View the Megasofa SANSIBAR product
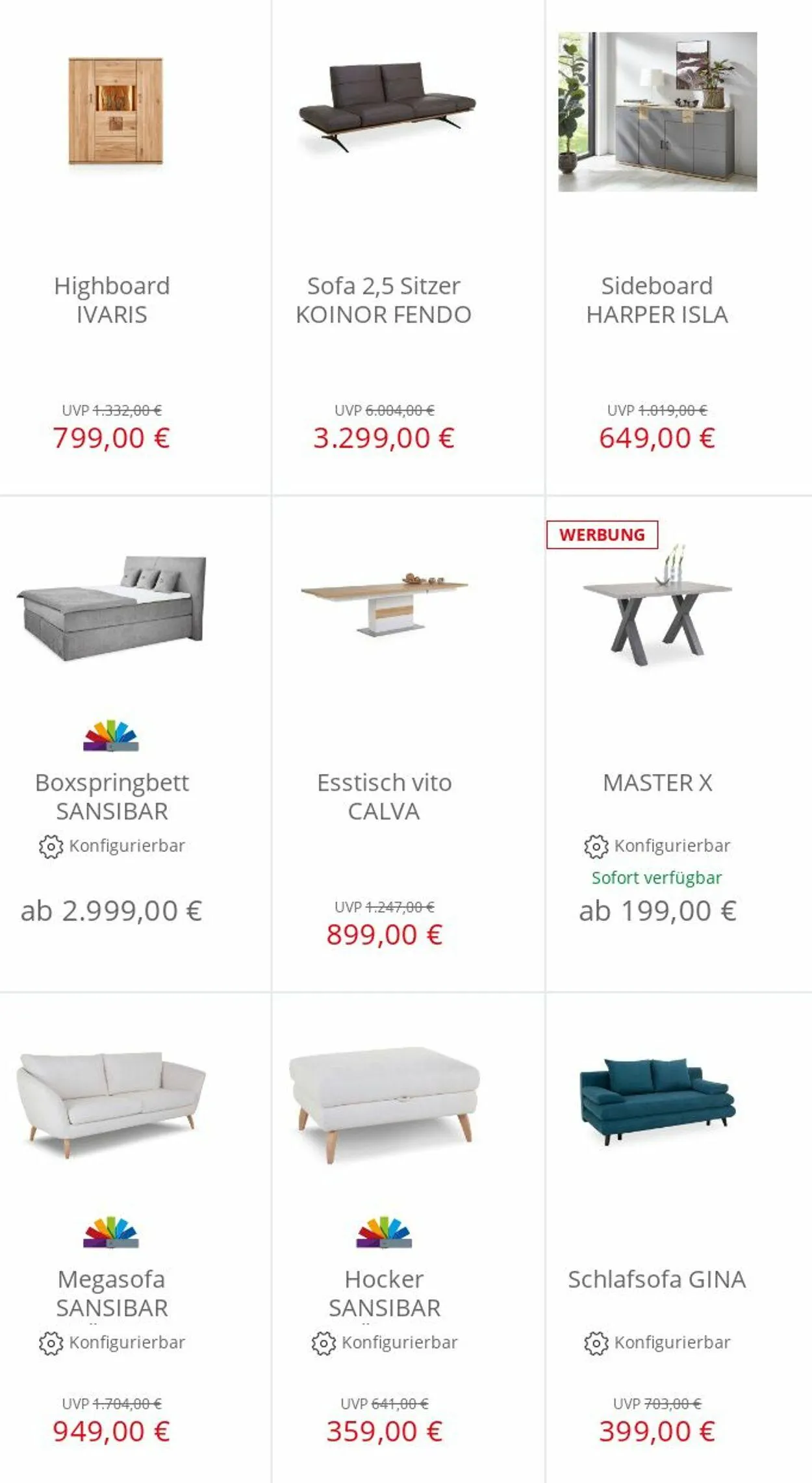The image size is (812, 1483). click(x=112, y=1293)
